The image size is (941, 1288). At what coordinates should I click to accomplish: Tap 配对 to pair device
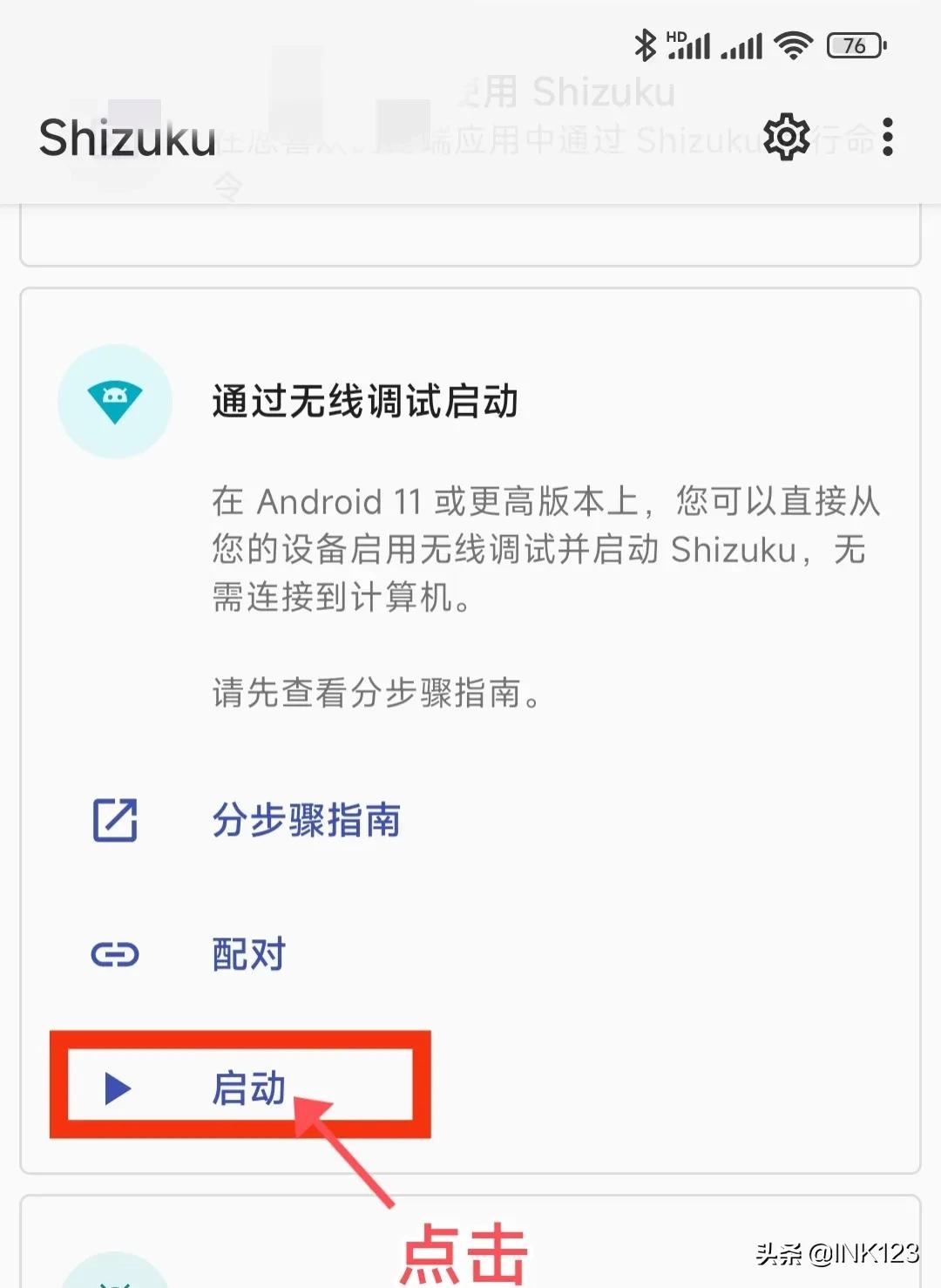pos(249,954)
